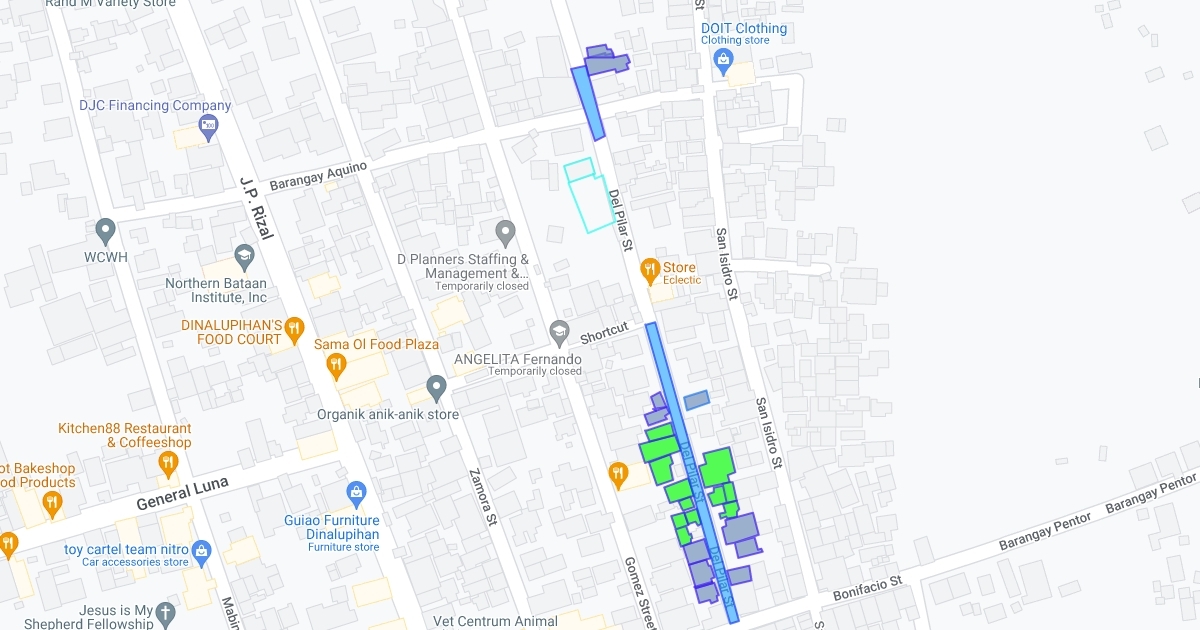Open the Northern Bataan Institute school pin
The height and width of the screenshot is (630, 1200).
coord(244,256)
